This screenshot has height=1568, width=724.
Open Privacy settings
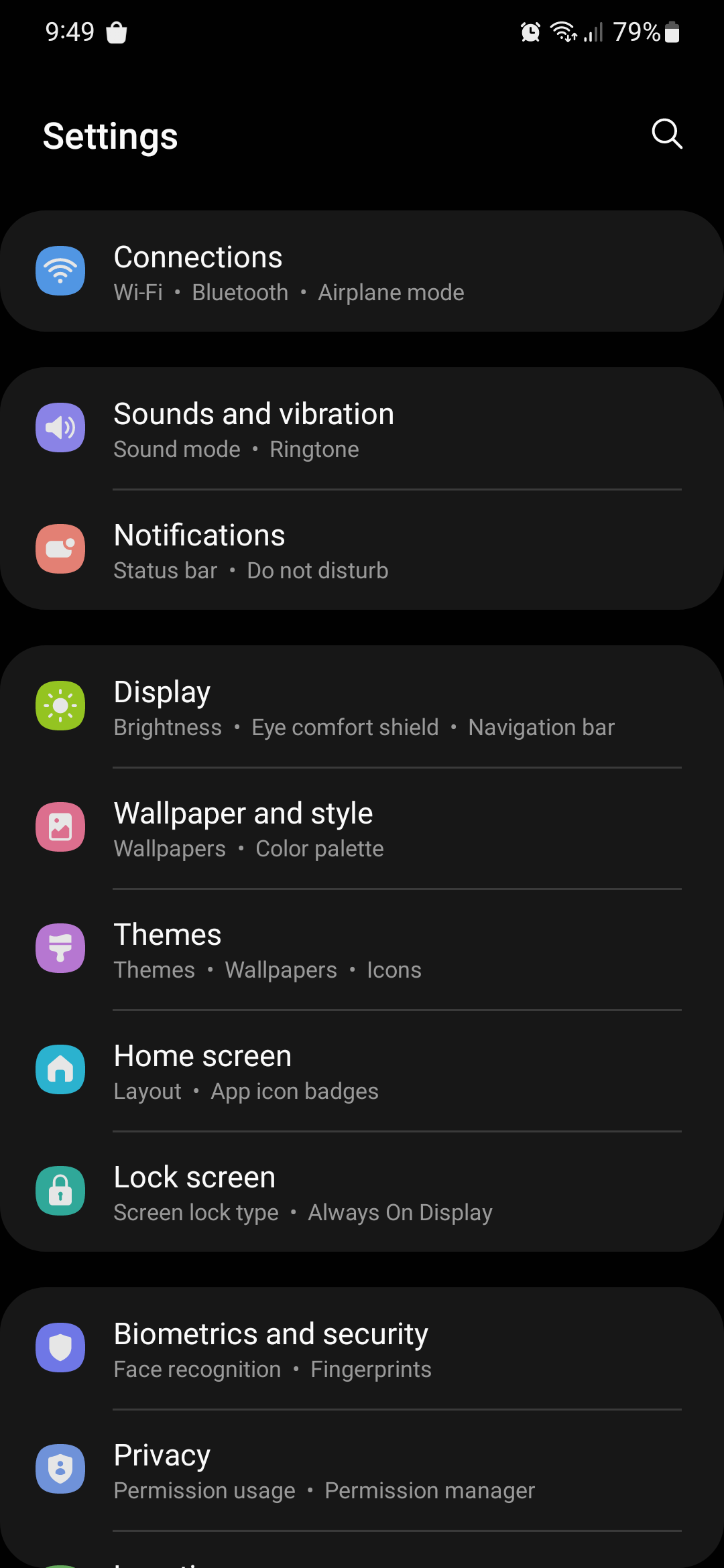(362, 1470)
